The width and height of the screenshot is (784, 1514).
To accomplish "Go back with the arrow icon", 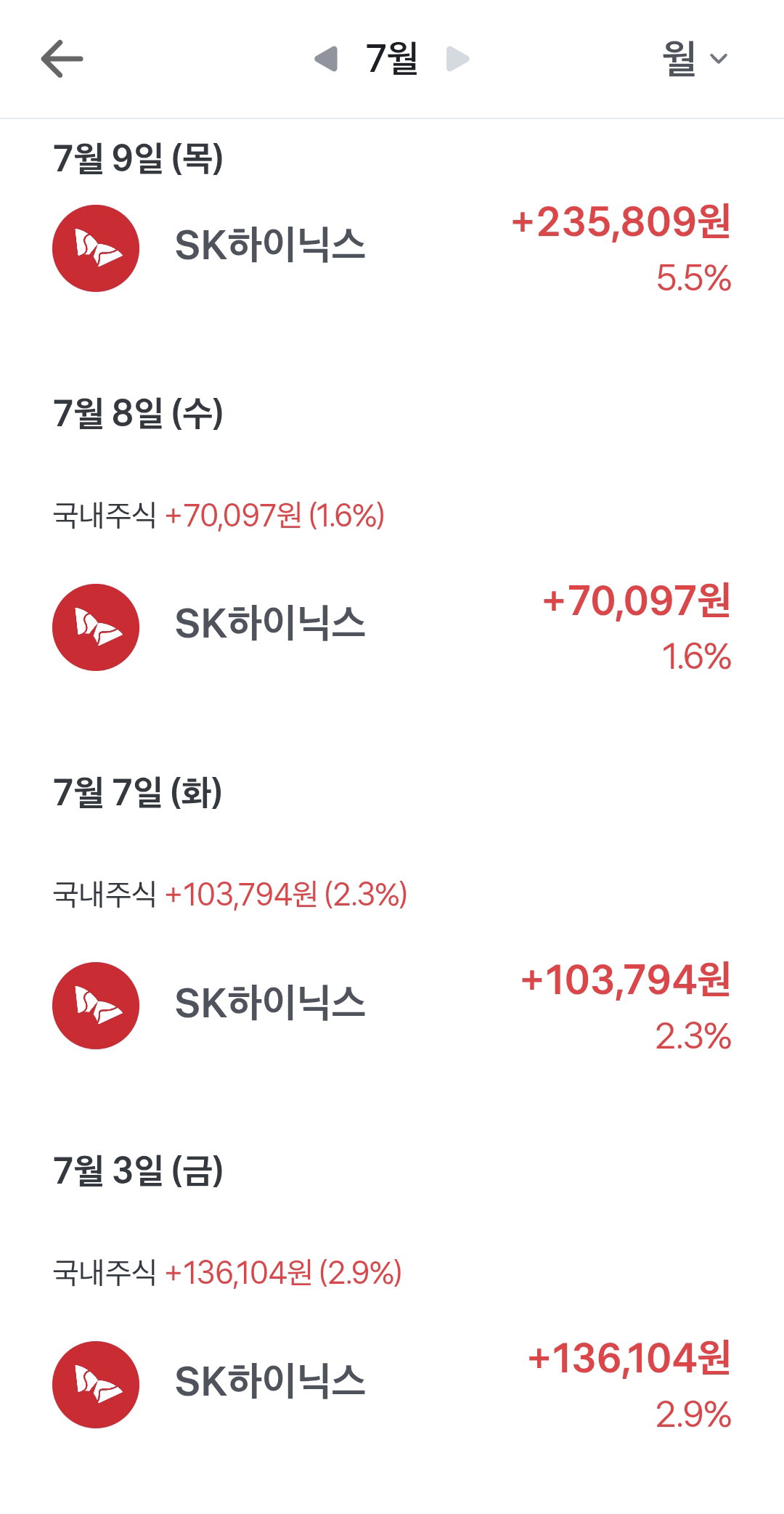I will (x=62, y=59).
